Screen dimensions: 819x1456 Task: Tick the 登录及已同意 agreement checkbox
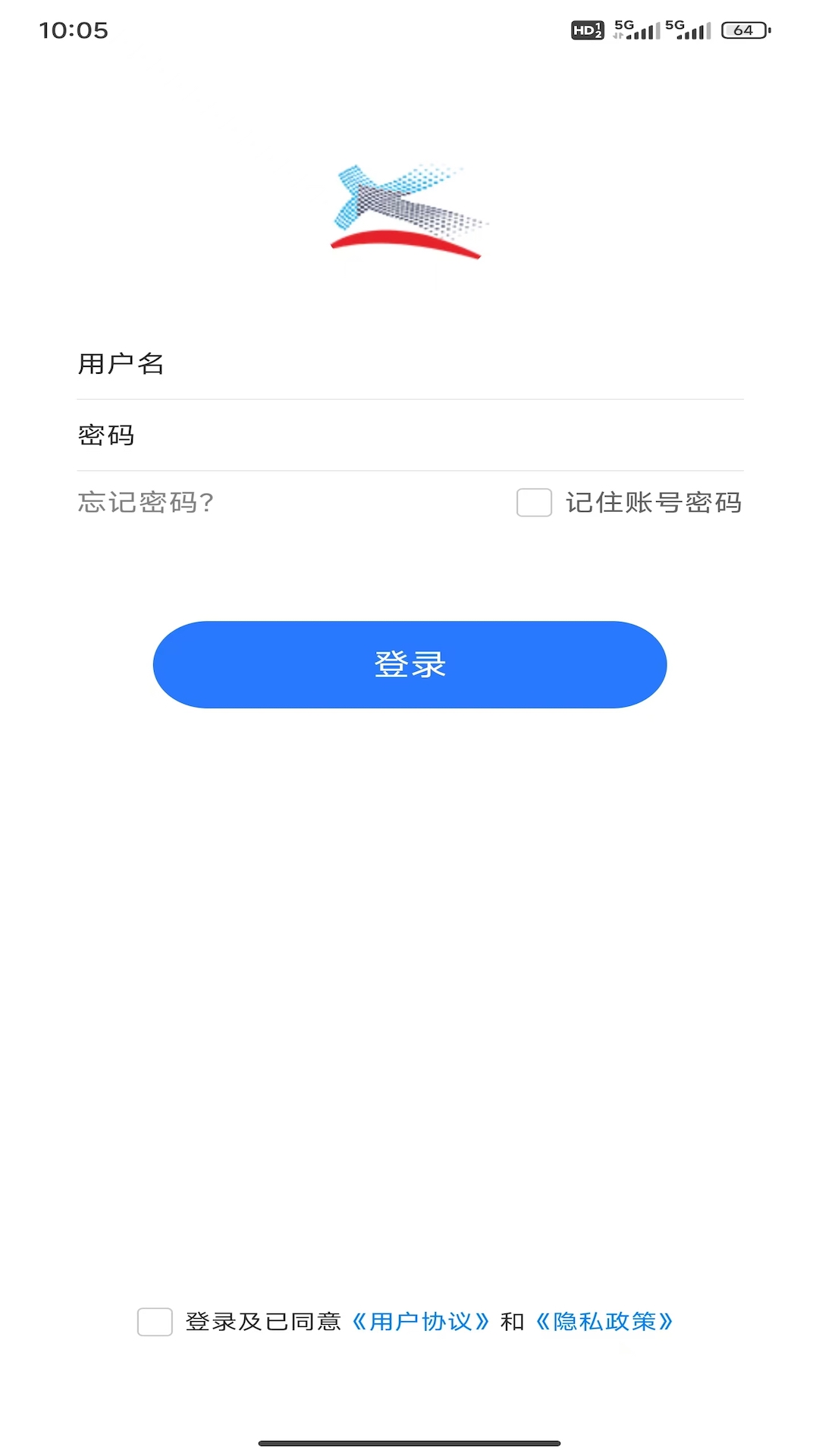click(155, 1322)
